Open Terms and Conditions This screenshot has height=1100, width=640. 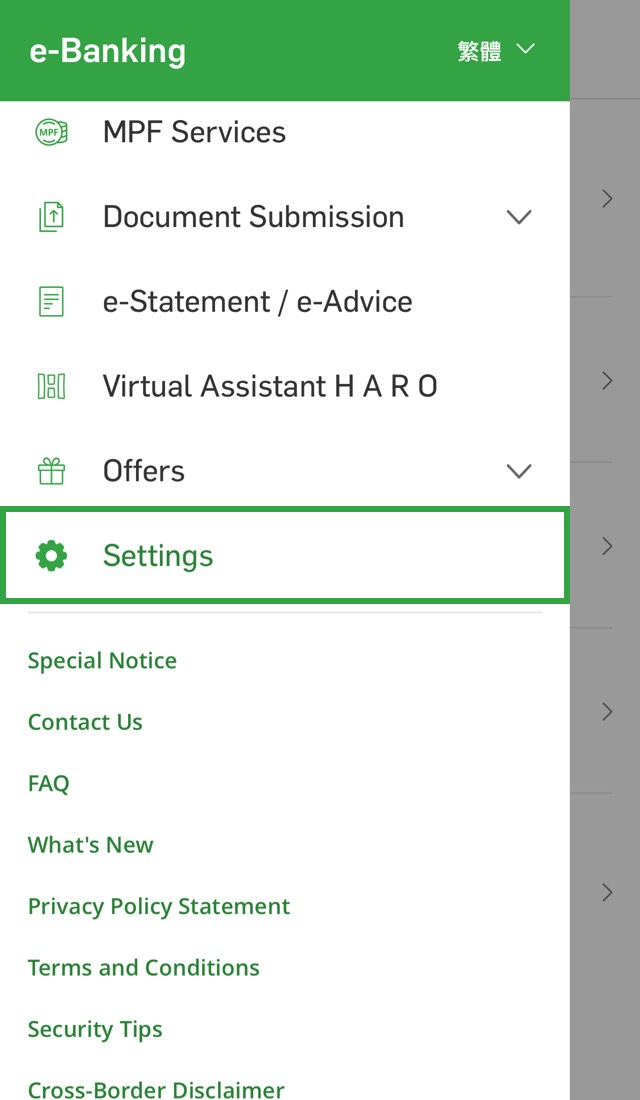coord(144,968)
